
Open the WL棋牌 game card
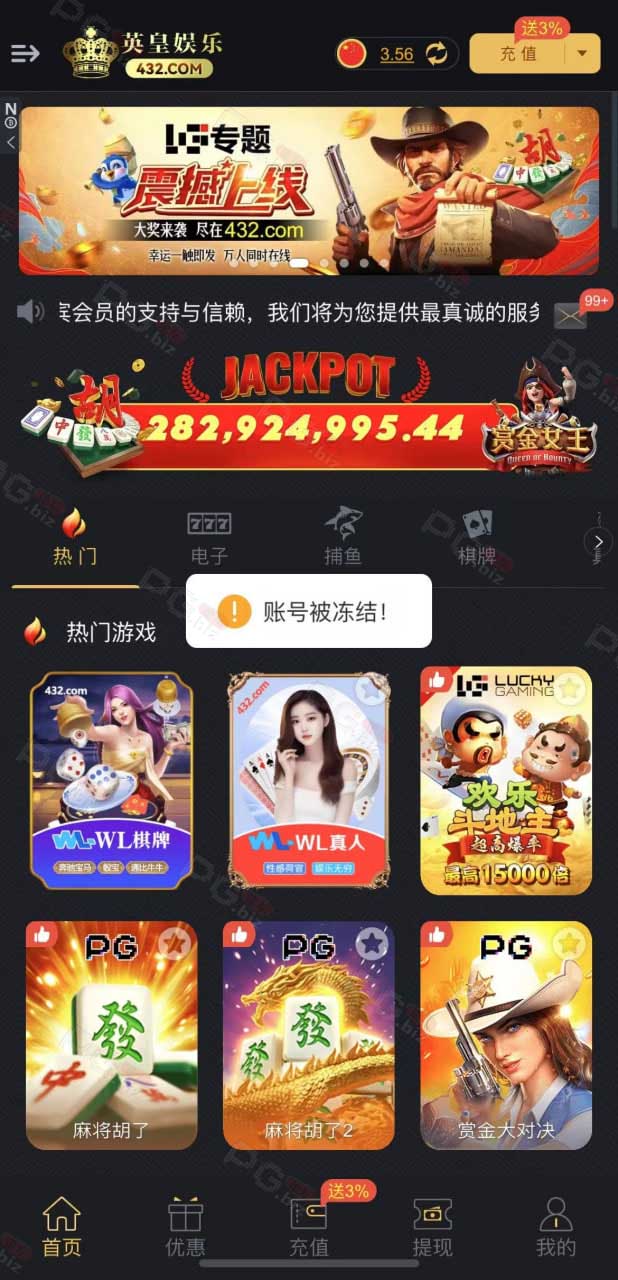pos(112,781)
